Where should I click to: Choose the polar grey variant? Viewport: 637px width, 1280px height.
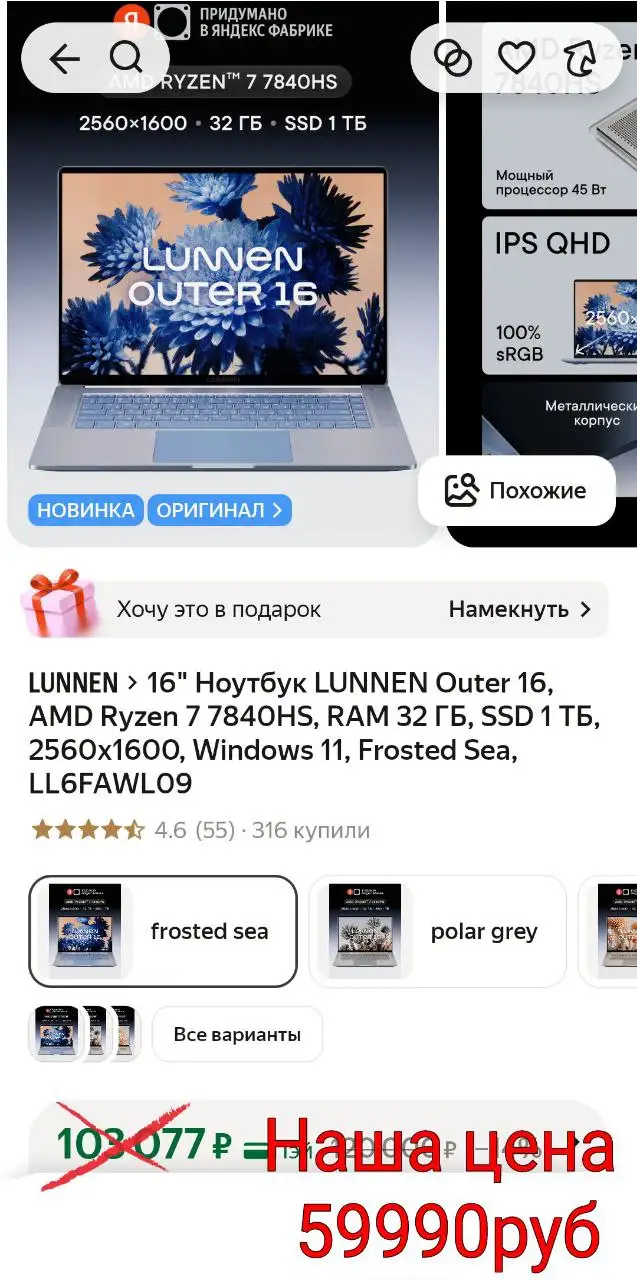(x=438, y=931)
